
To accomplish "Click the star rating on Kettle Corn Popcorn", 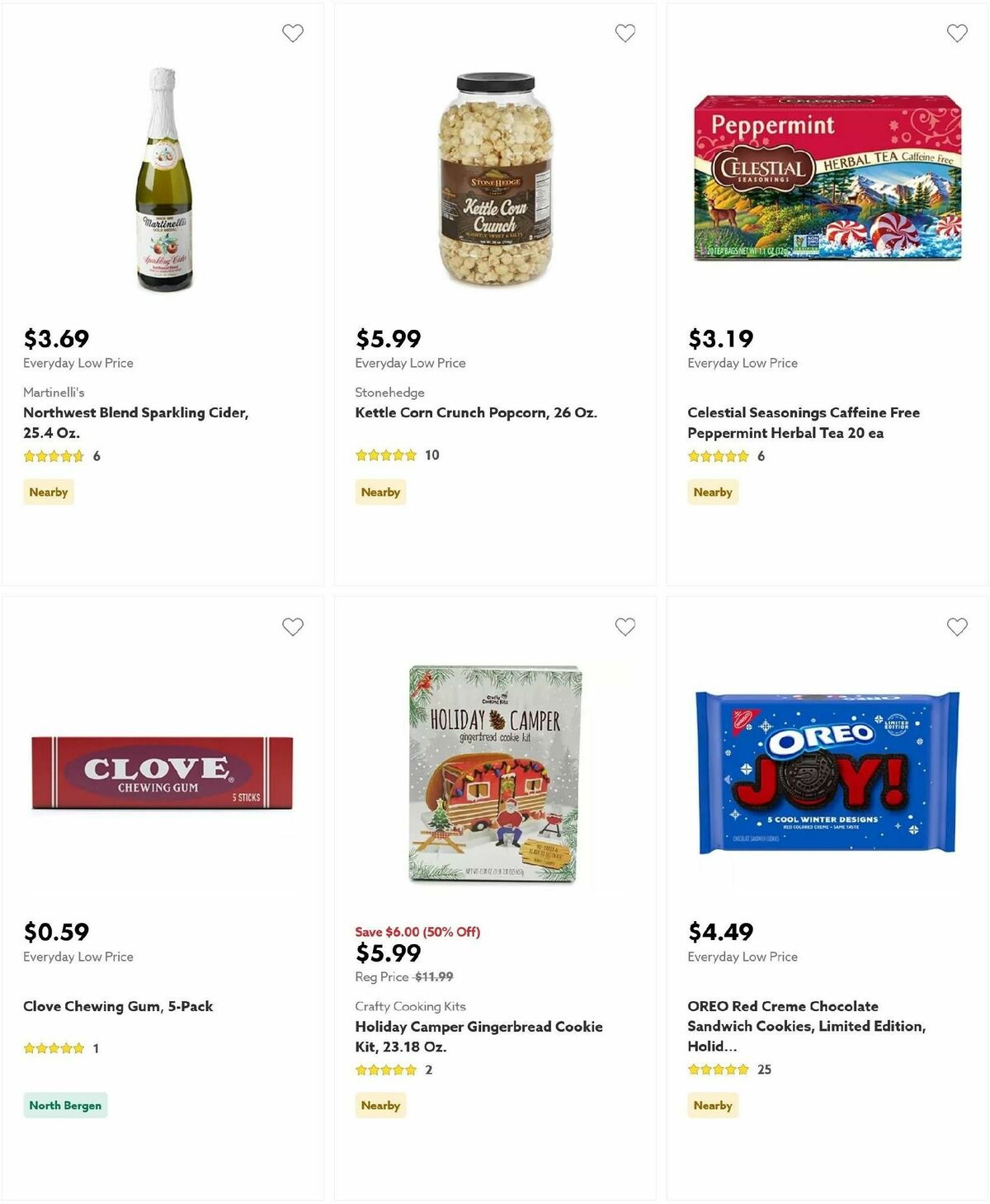I will pyautogui.click(x=385, y=454).
